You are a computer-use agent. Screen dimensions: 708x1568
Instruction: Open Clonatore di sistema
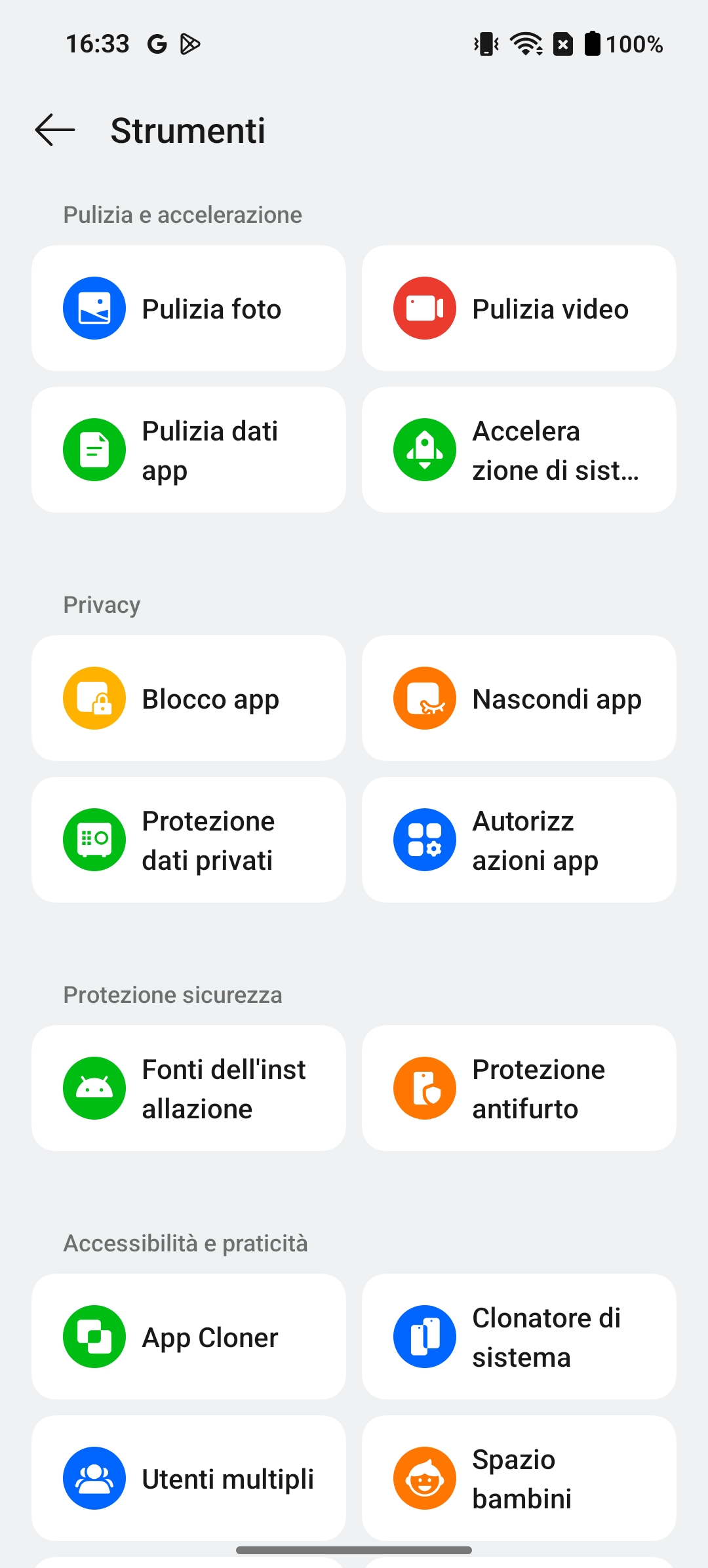pos(519,1337)
